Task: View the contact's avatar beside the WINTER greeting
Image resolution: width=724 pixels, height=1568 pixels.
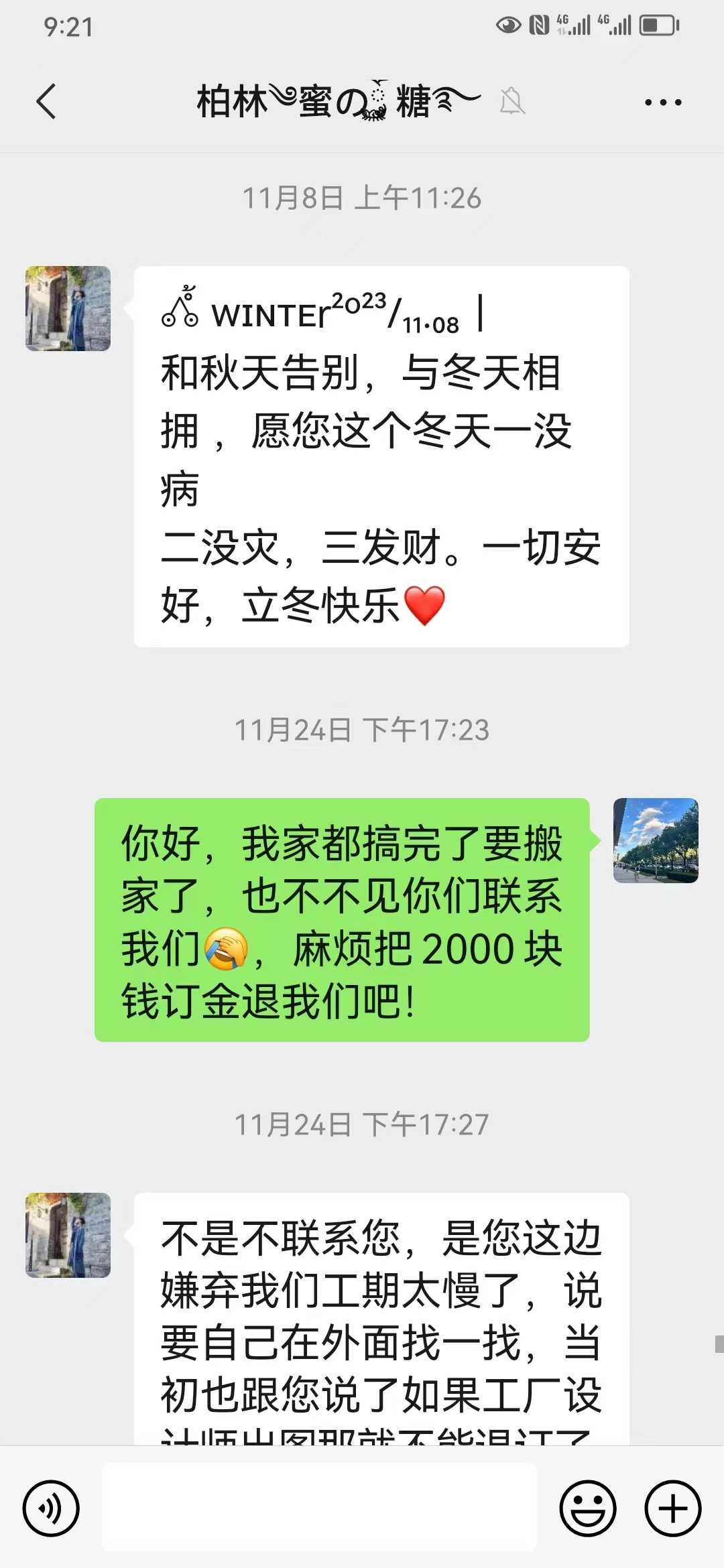Action: point(68,308)
